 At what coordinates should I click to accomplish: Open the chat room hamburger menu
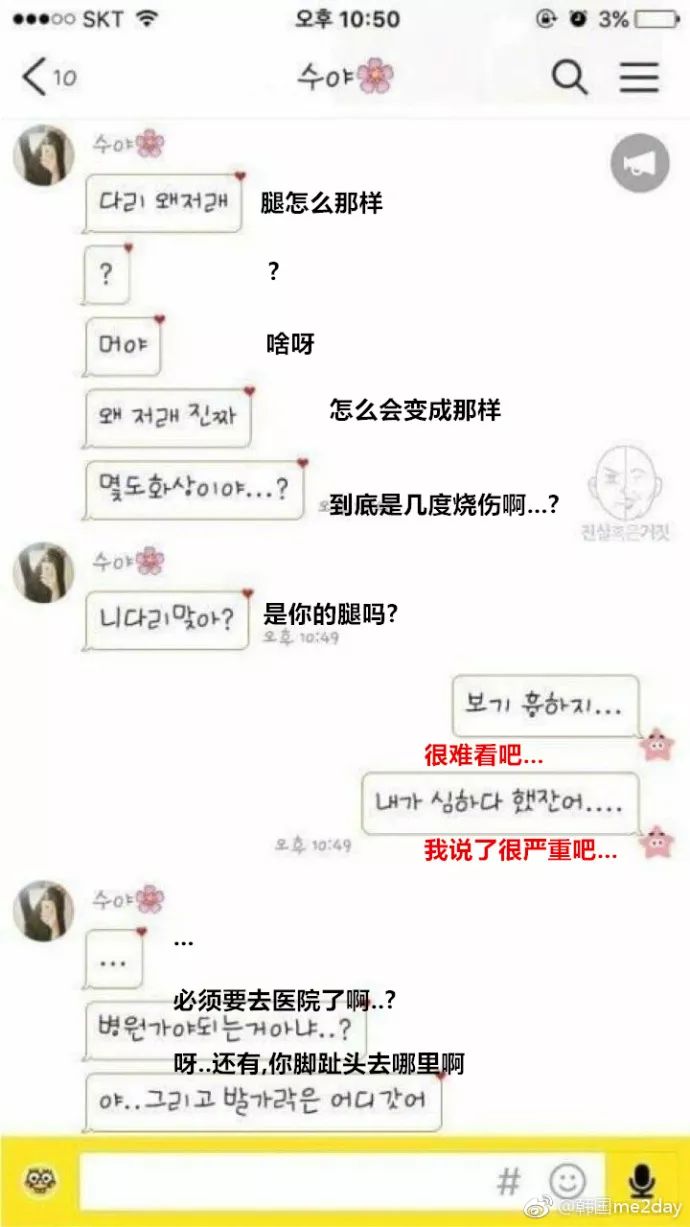[x=639, y=77]
